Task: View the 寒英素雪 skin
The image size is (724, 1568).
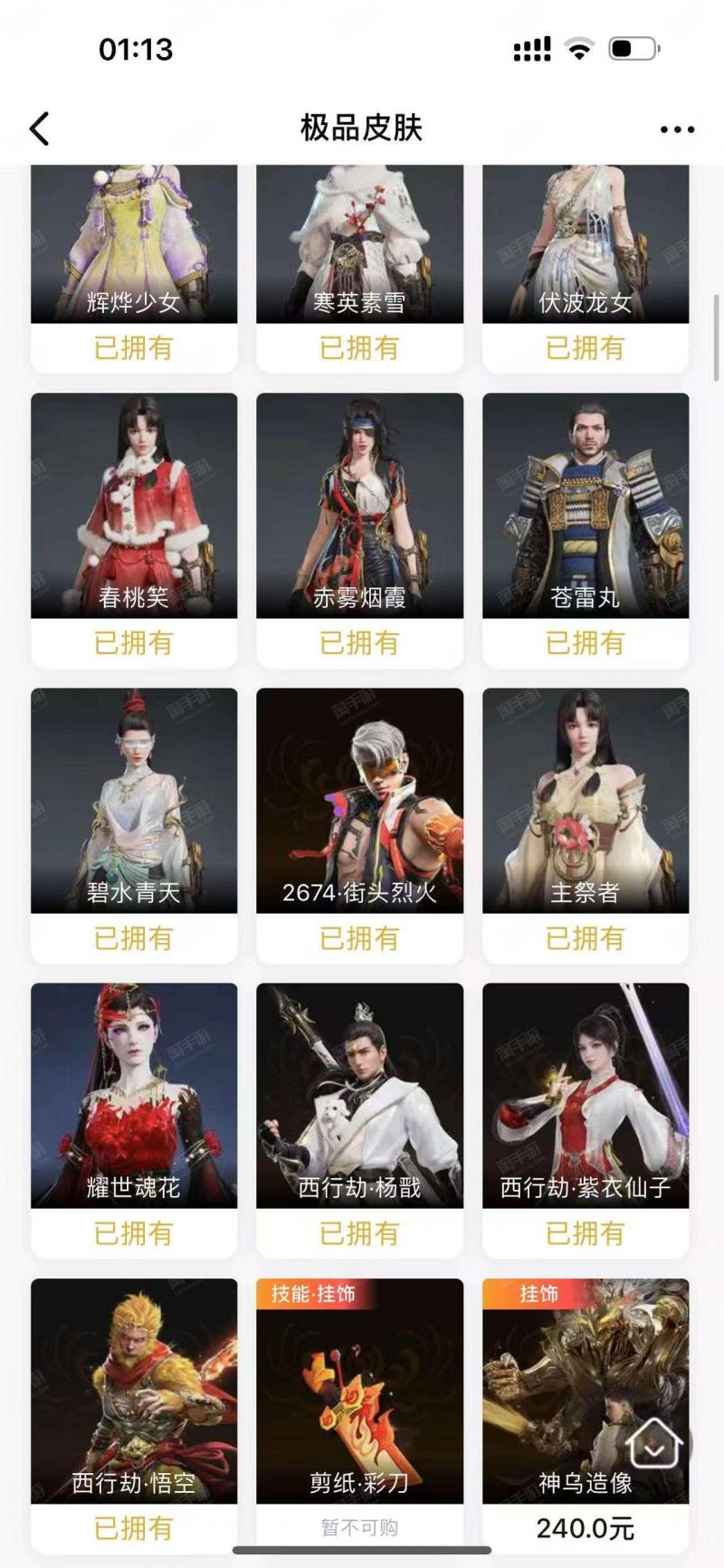Action: (x=359, y=269)
